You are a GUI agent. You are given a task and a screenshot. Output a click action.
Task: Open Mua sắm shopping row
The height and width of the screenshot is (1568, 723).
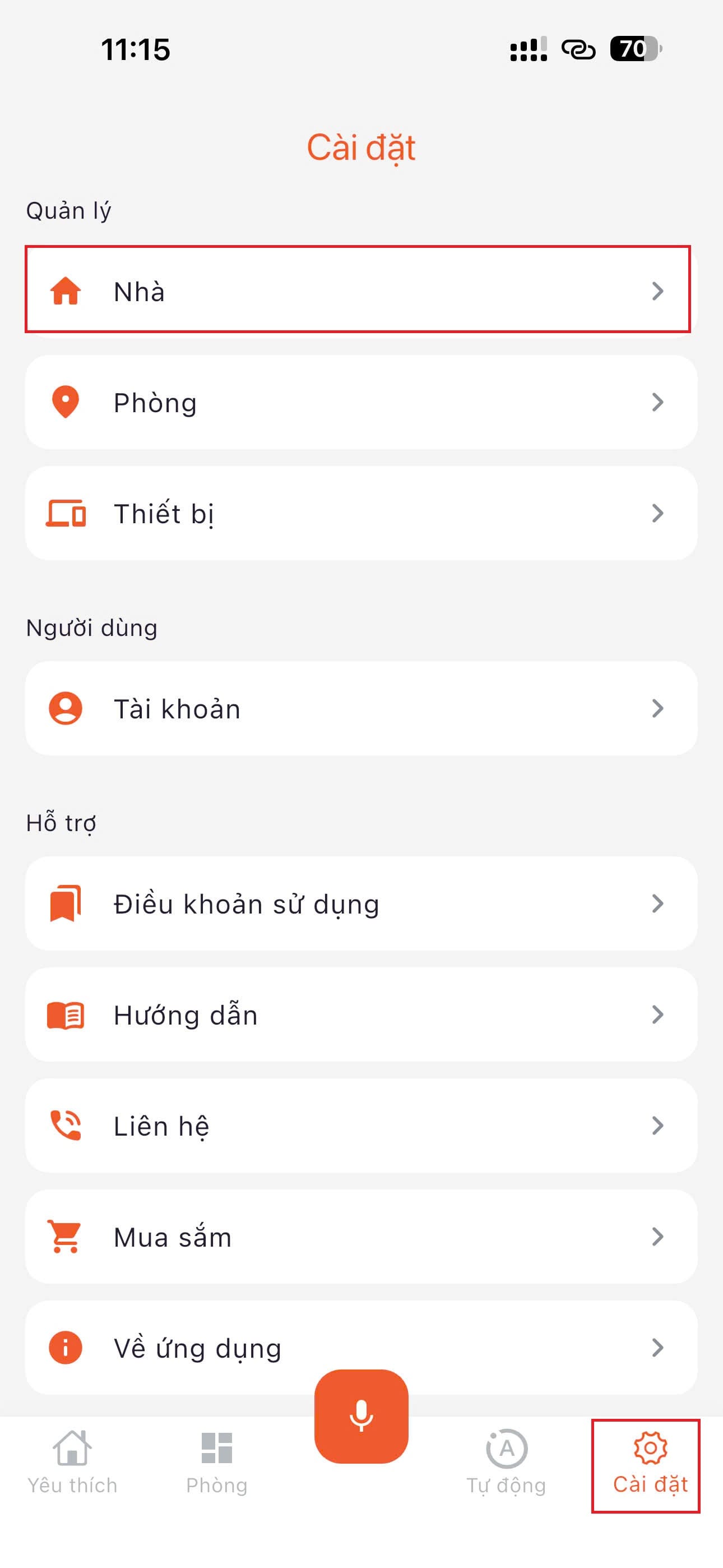click(360, 1237)
